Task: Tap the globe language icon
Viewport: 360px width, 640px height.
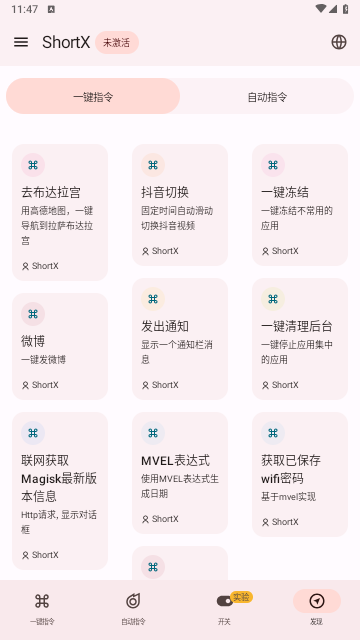Action: [339, 42]
